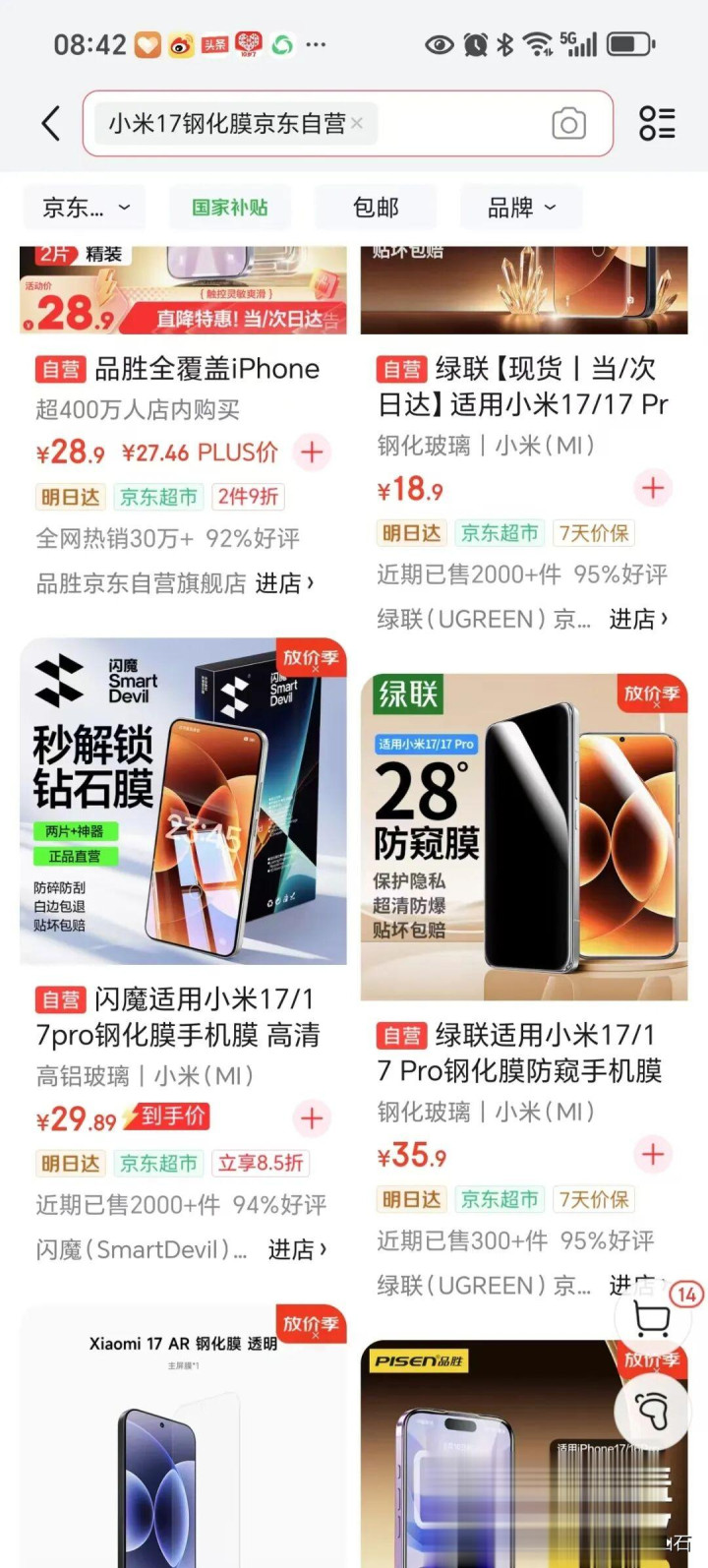Expand the 京东 filter dropdown

(85, 208)
